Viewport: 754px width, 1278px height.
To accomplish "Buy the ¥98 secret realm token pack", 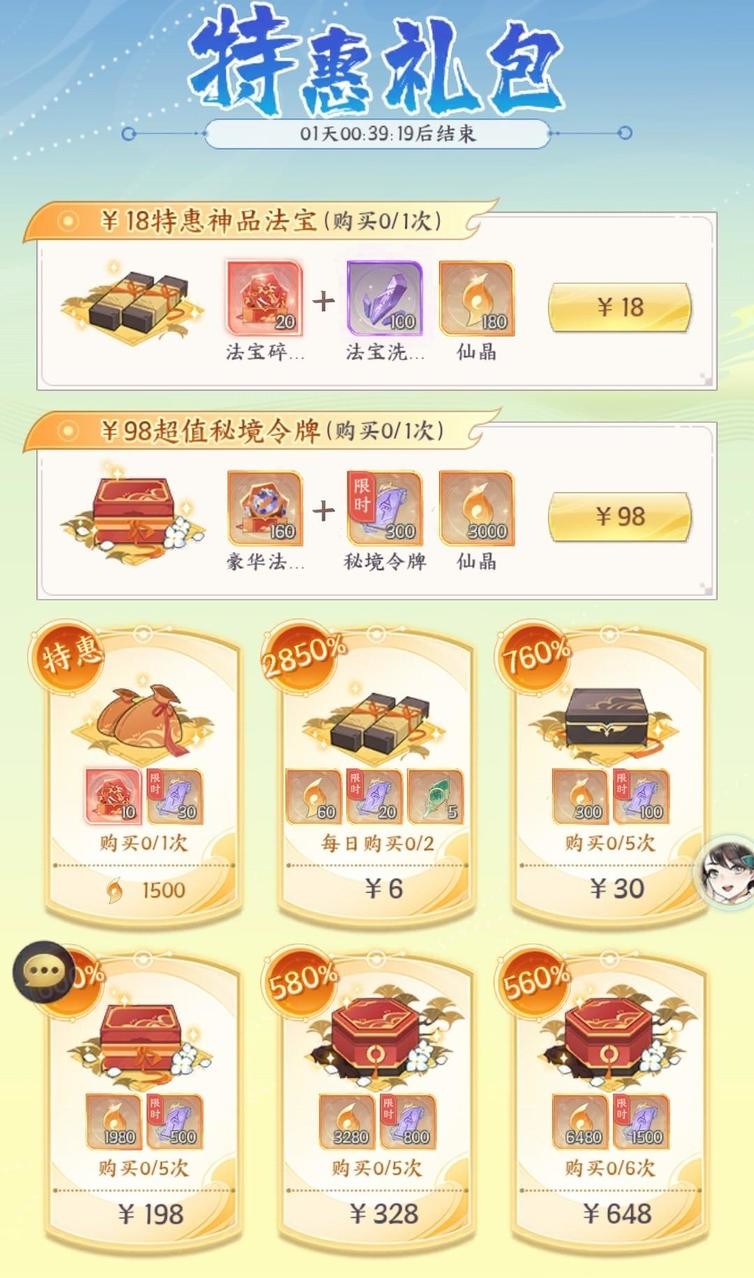I will pos(619,517).
